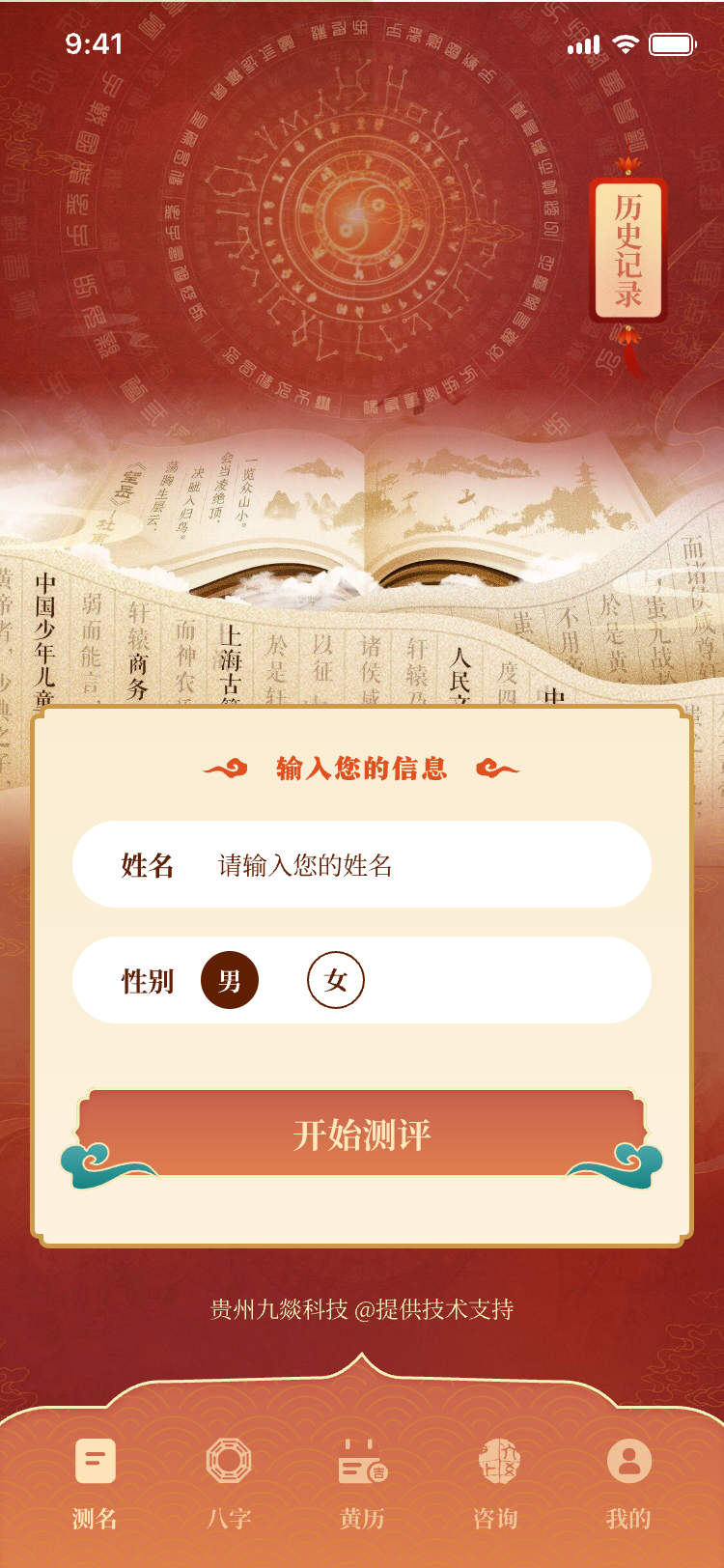Tap the 我的 profile person icon
The width and height of the screenshot is (724, 1568).
(x=628, y=1461)
